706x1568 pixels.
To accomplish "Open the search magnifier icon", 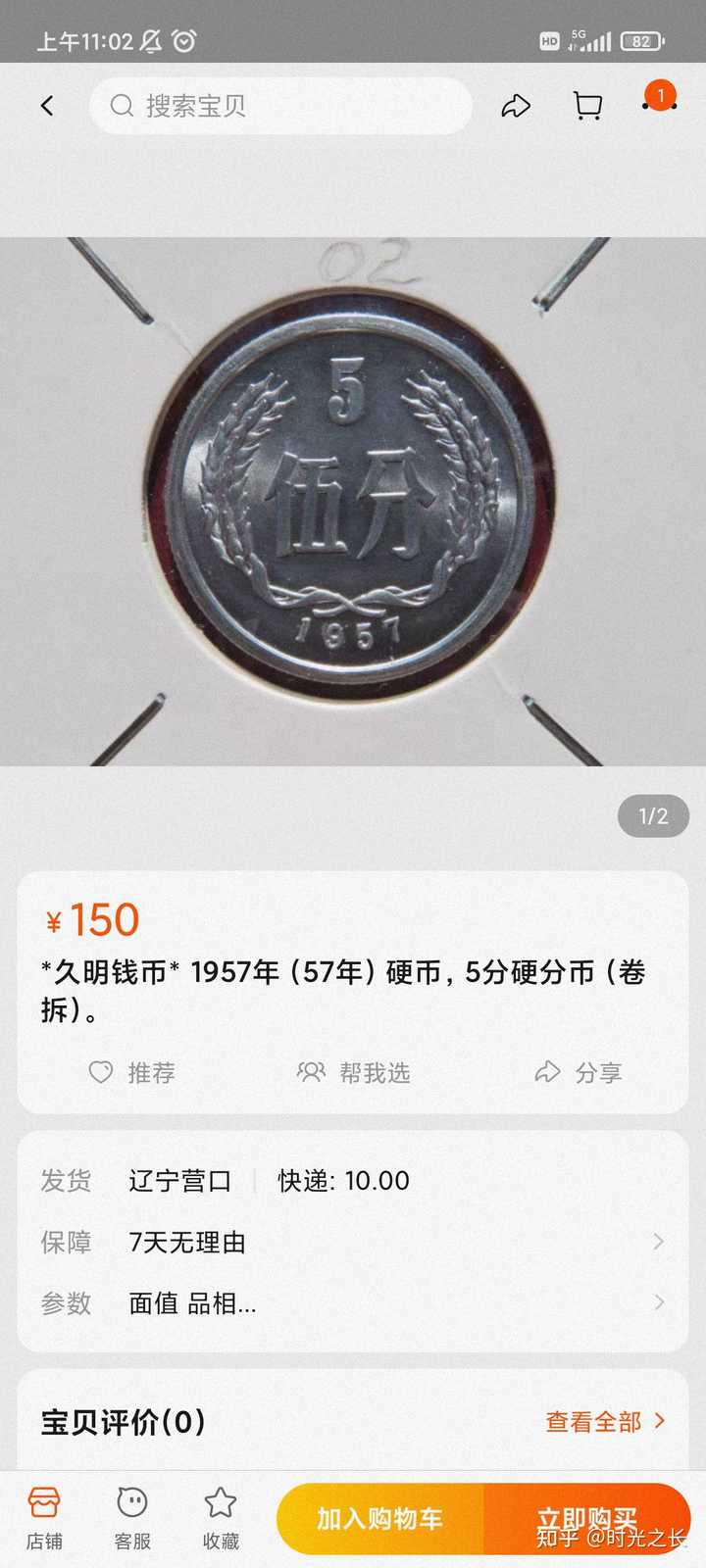I will tap(121, 106).
